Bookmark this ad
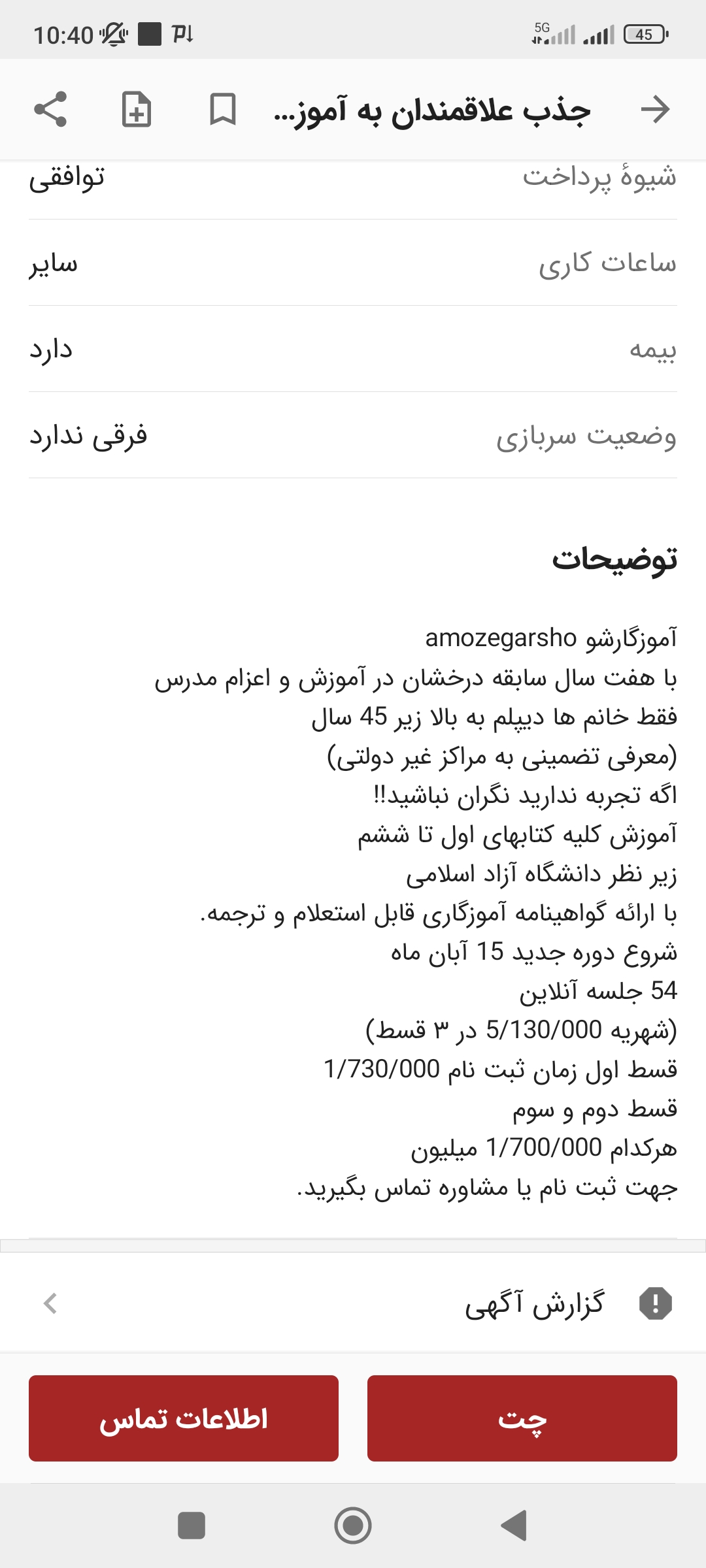This screenshot has width=706, height=1568. (222, 109)
